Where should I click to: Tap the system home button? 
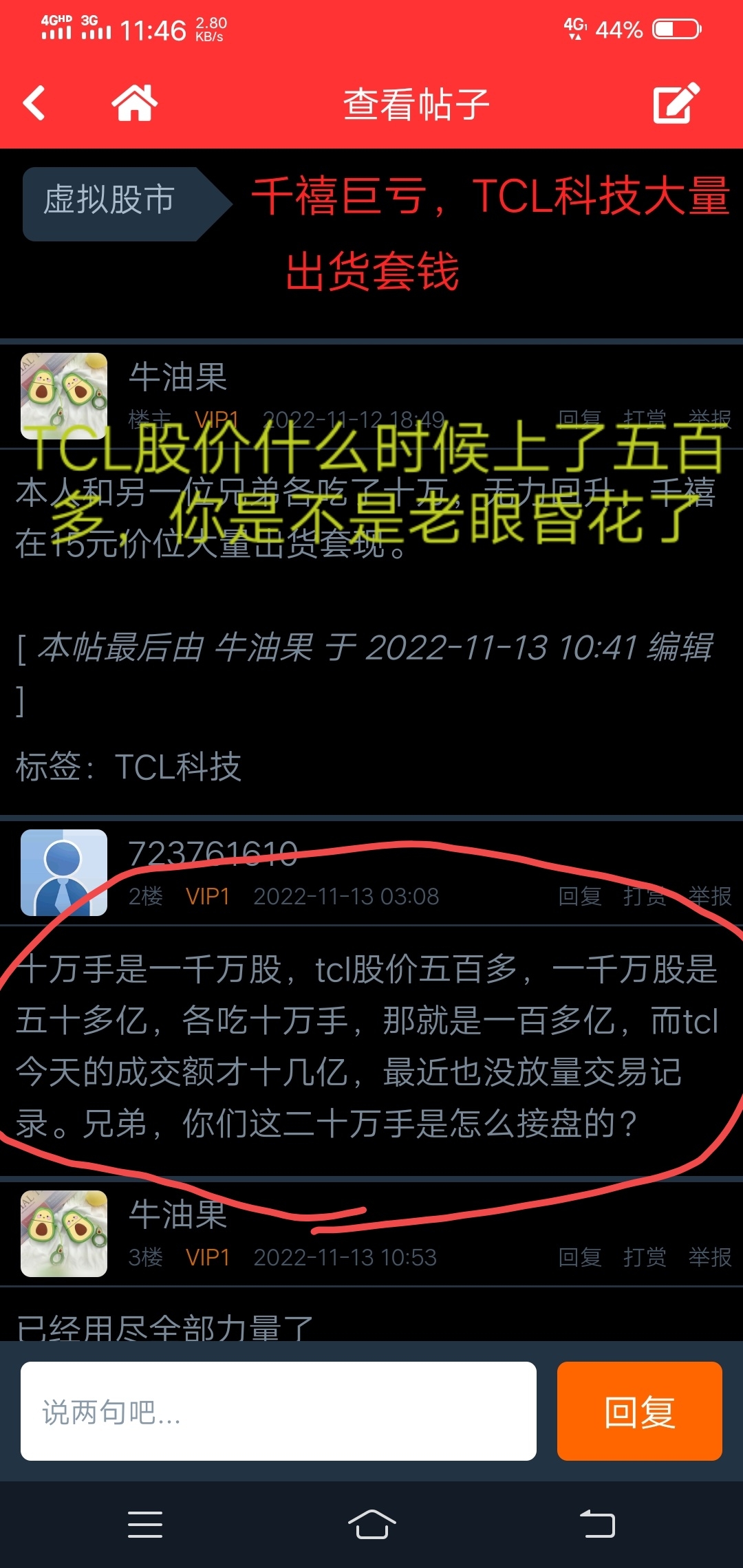(371, 1525)
